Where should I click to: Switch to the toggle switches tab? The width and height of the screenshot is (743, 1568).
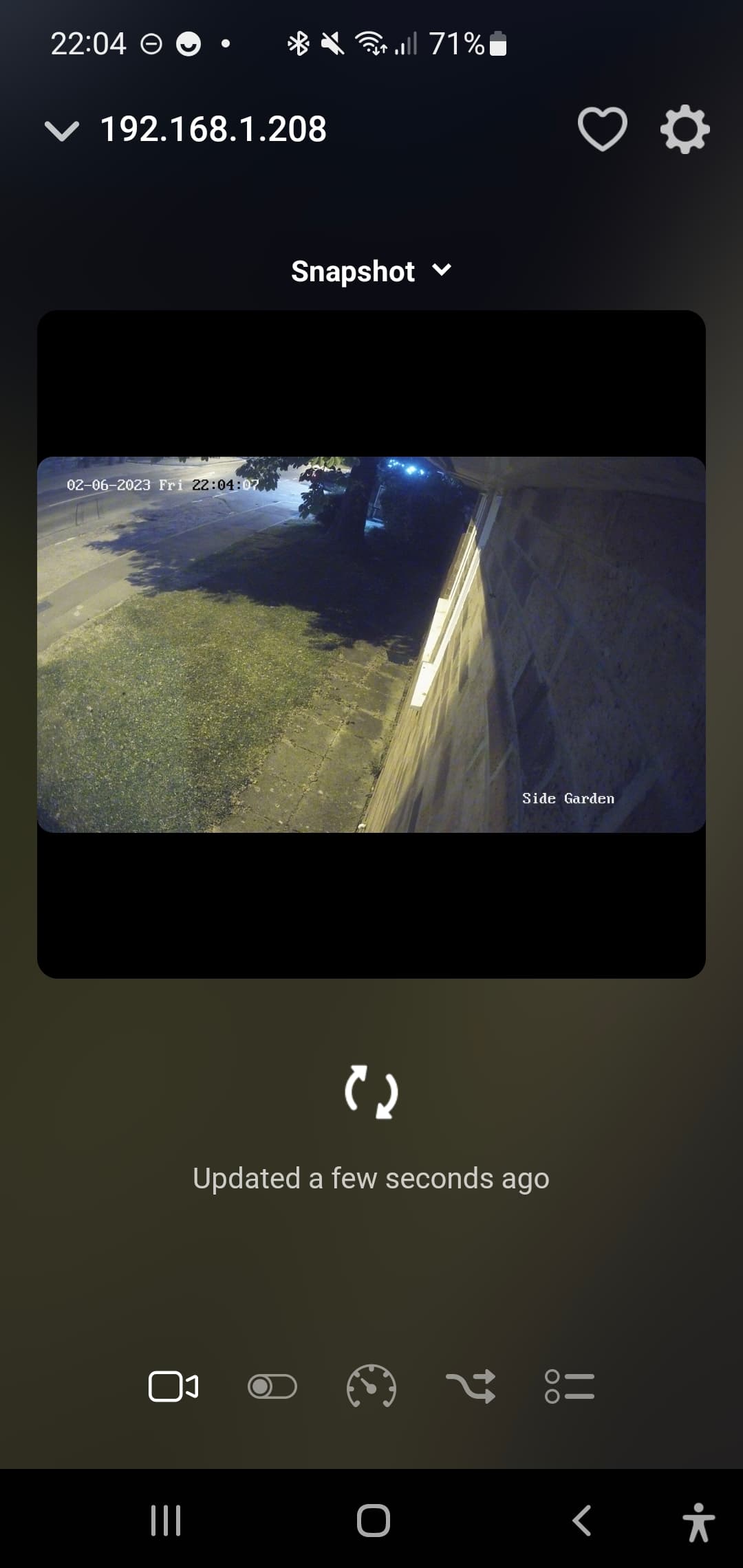pos(272,1386)
